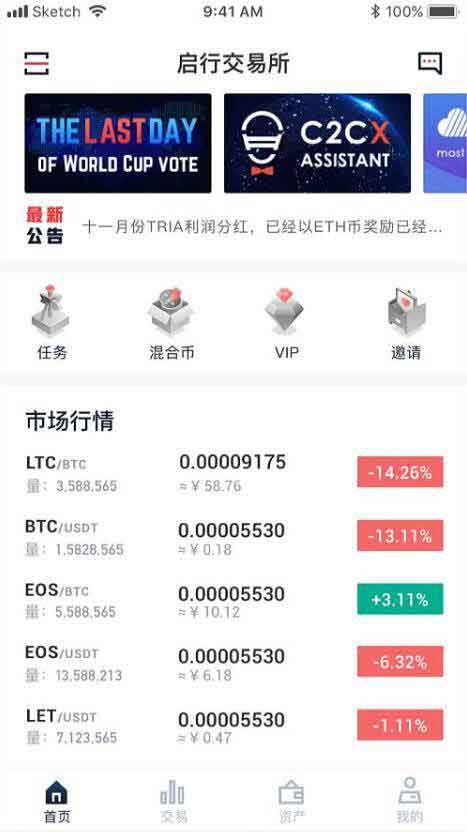Switch to the 交易 tab

174,800
